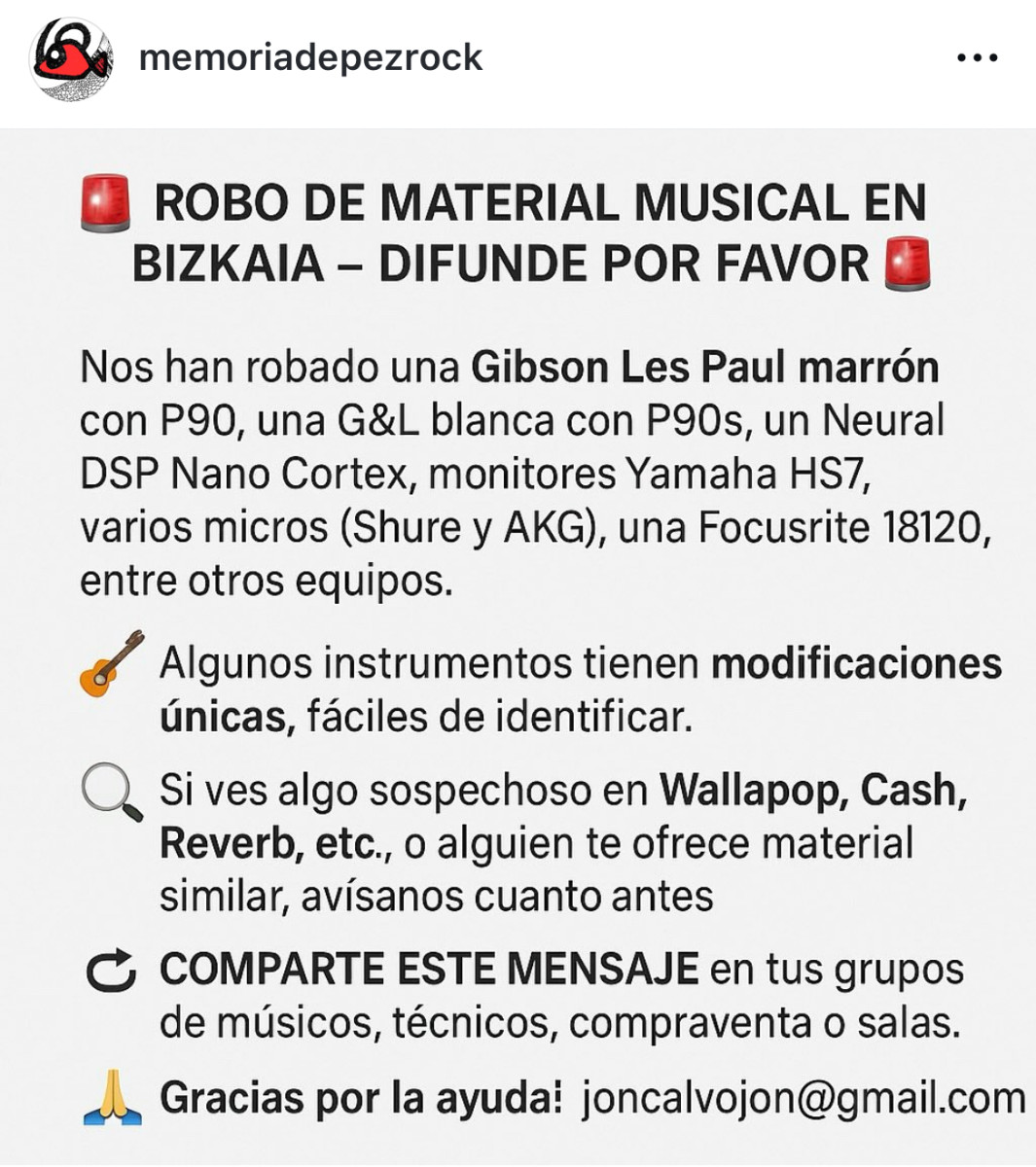This screenshot has width=1036, height=1167.
Task: Open the memoriadepezrock profile picture
Action: tap(71, 58)
